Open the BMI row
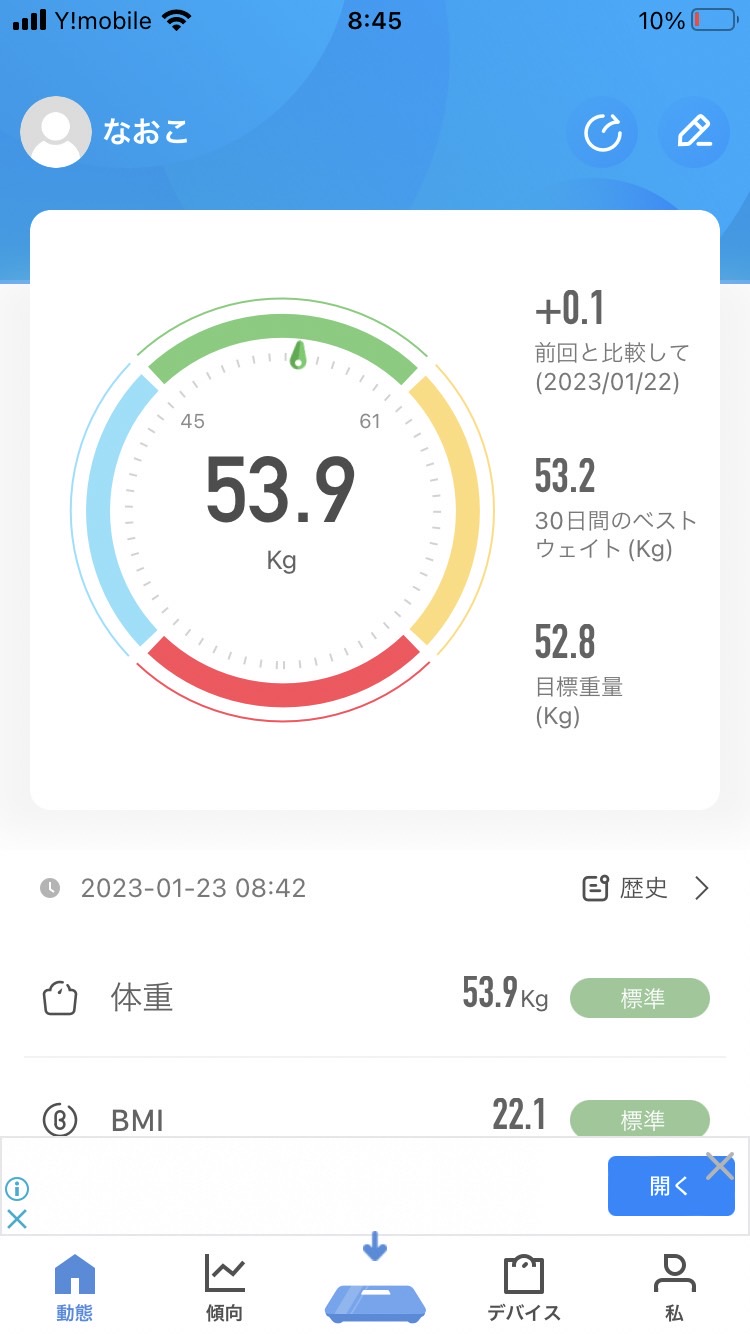This screenshot has width=750, height=1334. tap(375, 1116)
